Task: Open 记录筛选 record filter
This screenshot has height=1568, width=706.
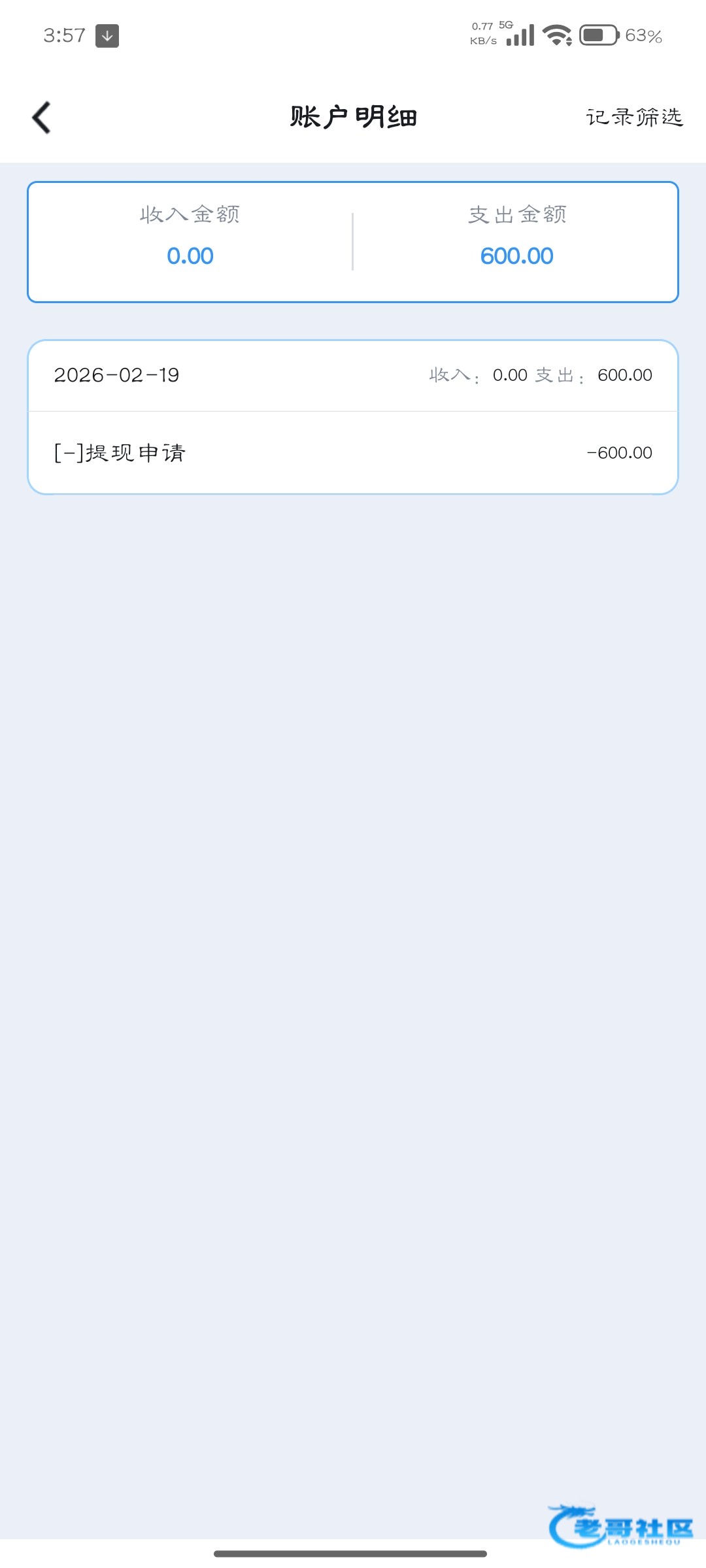Action: coord(634,118)
